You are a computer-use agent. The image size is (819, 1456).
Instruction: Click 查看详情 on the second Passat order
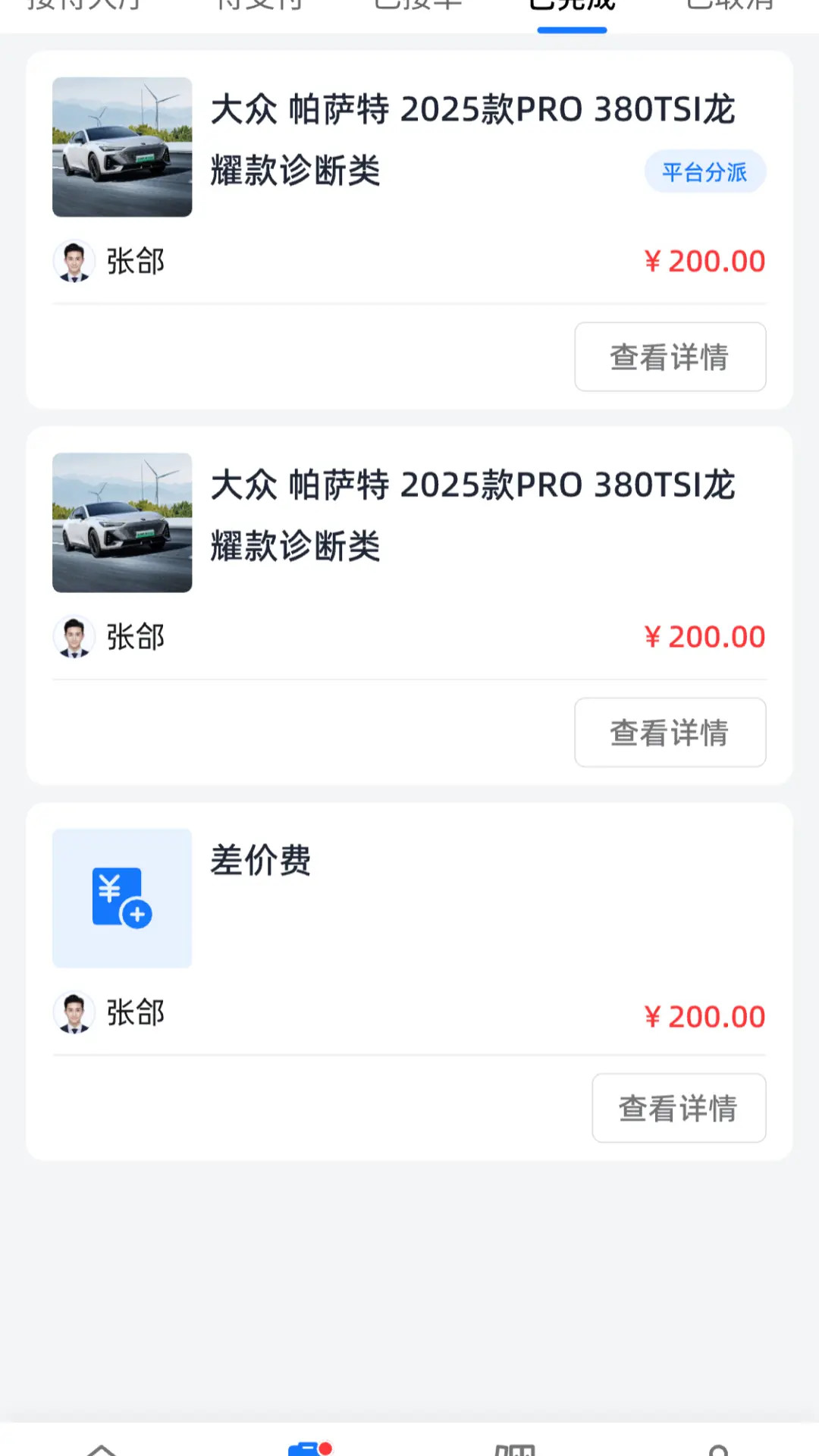pos(670,732)
